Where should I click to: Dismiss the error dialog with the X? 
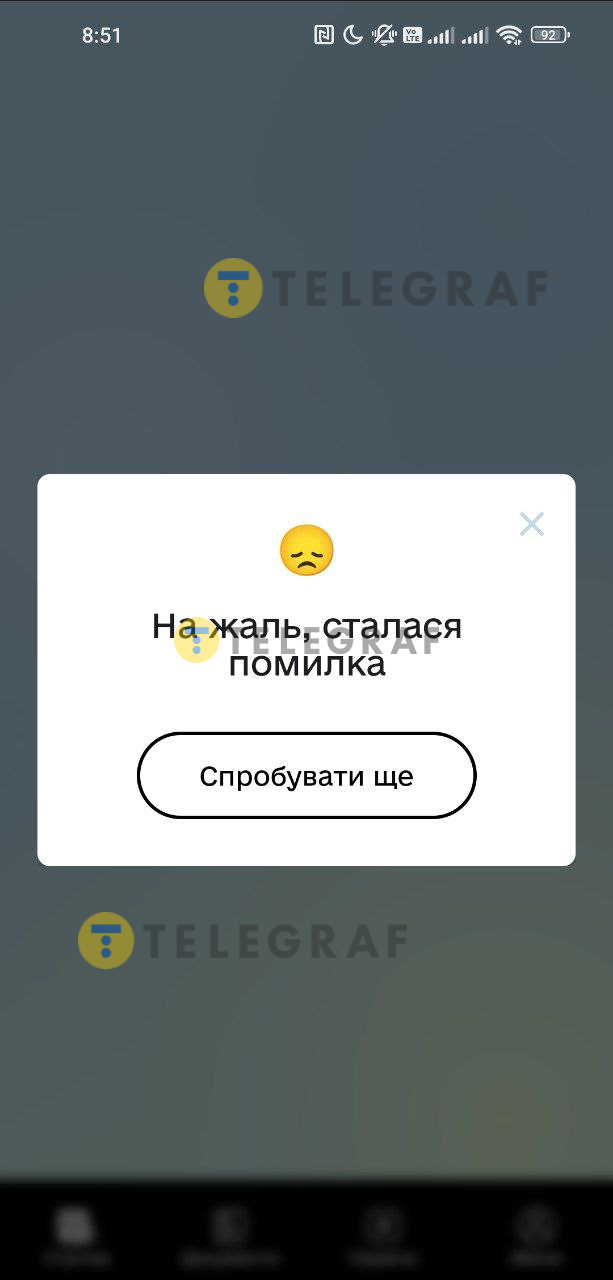531,524
